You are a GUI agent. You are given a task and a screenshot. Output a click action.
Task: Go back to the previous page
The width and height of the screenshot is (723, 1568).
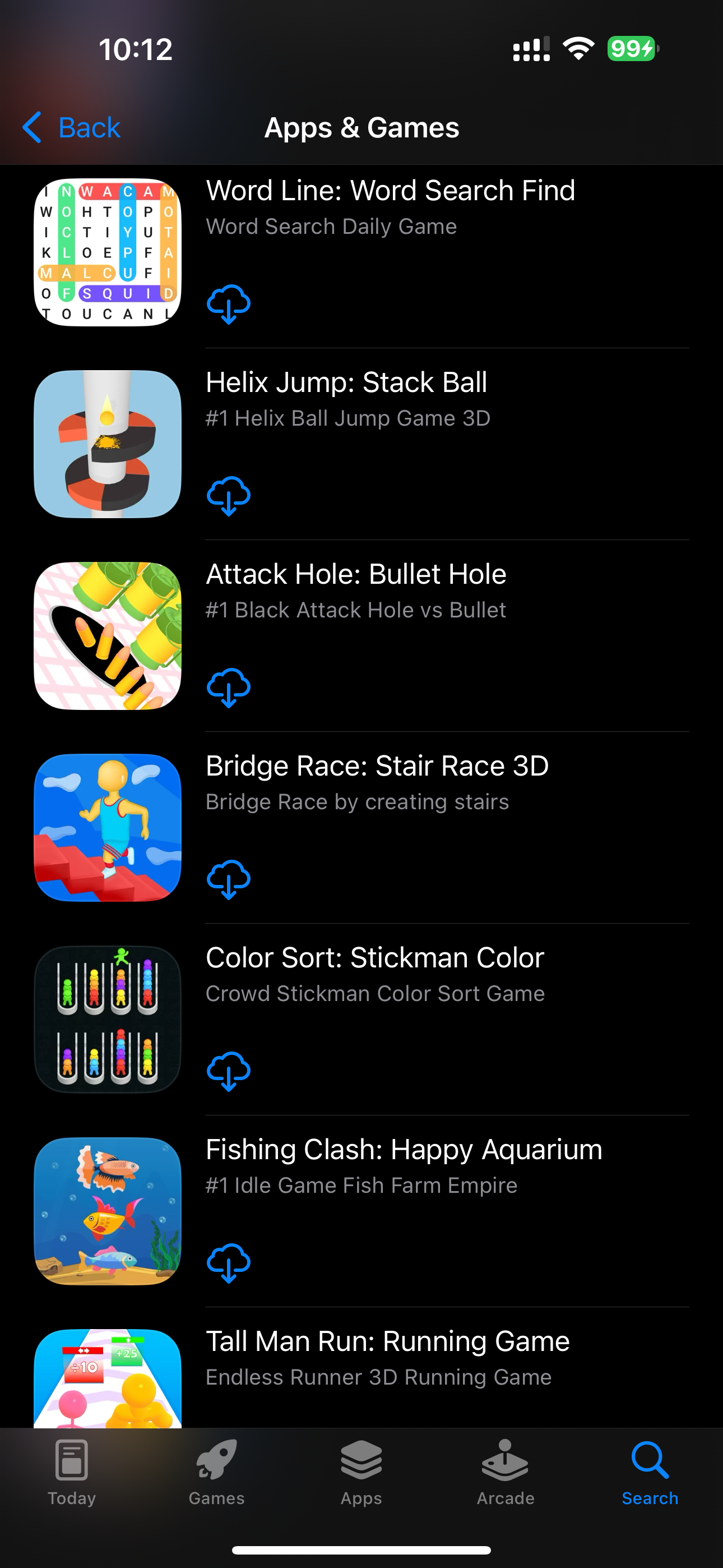[71, 128]
